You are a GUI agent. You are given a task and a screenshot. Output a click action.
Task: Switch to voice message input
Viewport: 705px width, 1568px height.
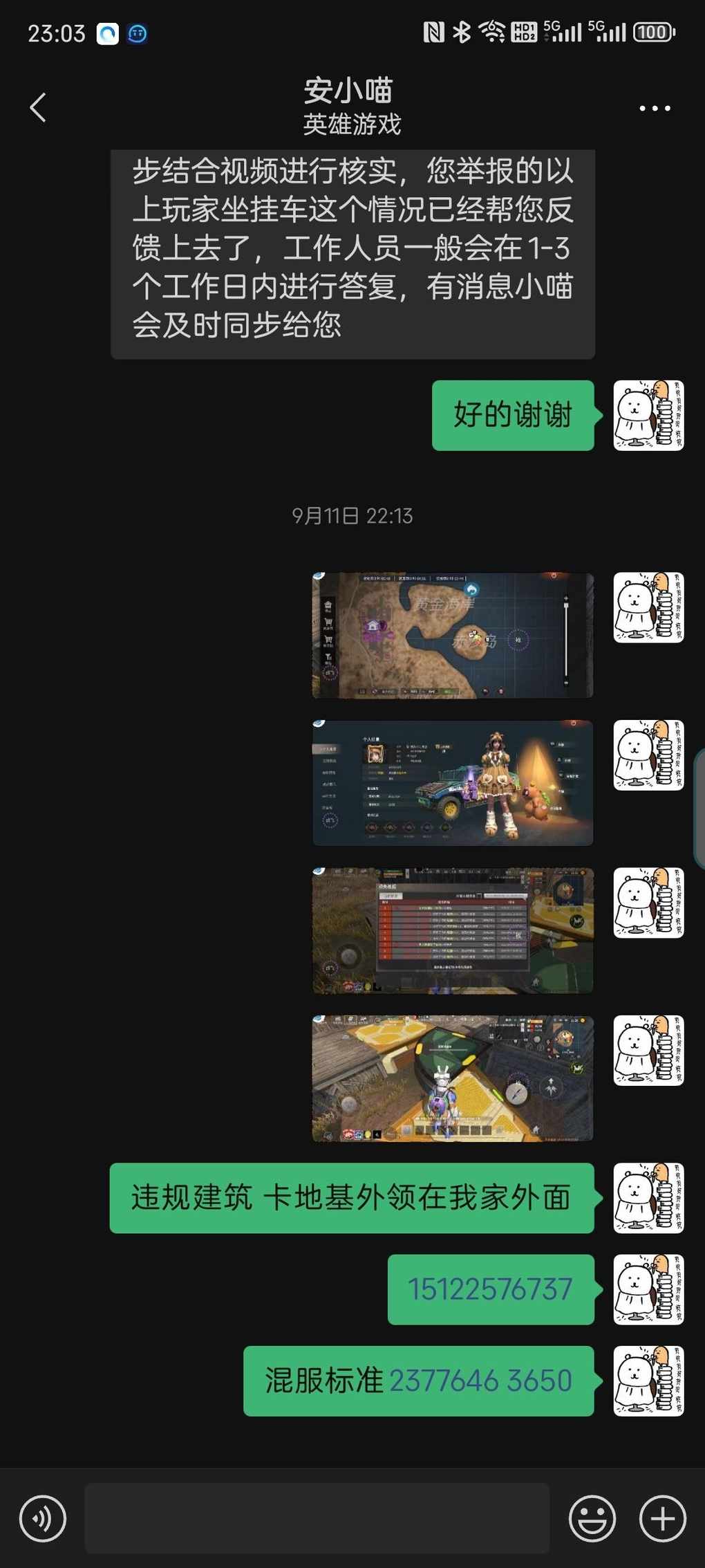[43, 1519]
